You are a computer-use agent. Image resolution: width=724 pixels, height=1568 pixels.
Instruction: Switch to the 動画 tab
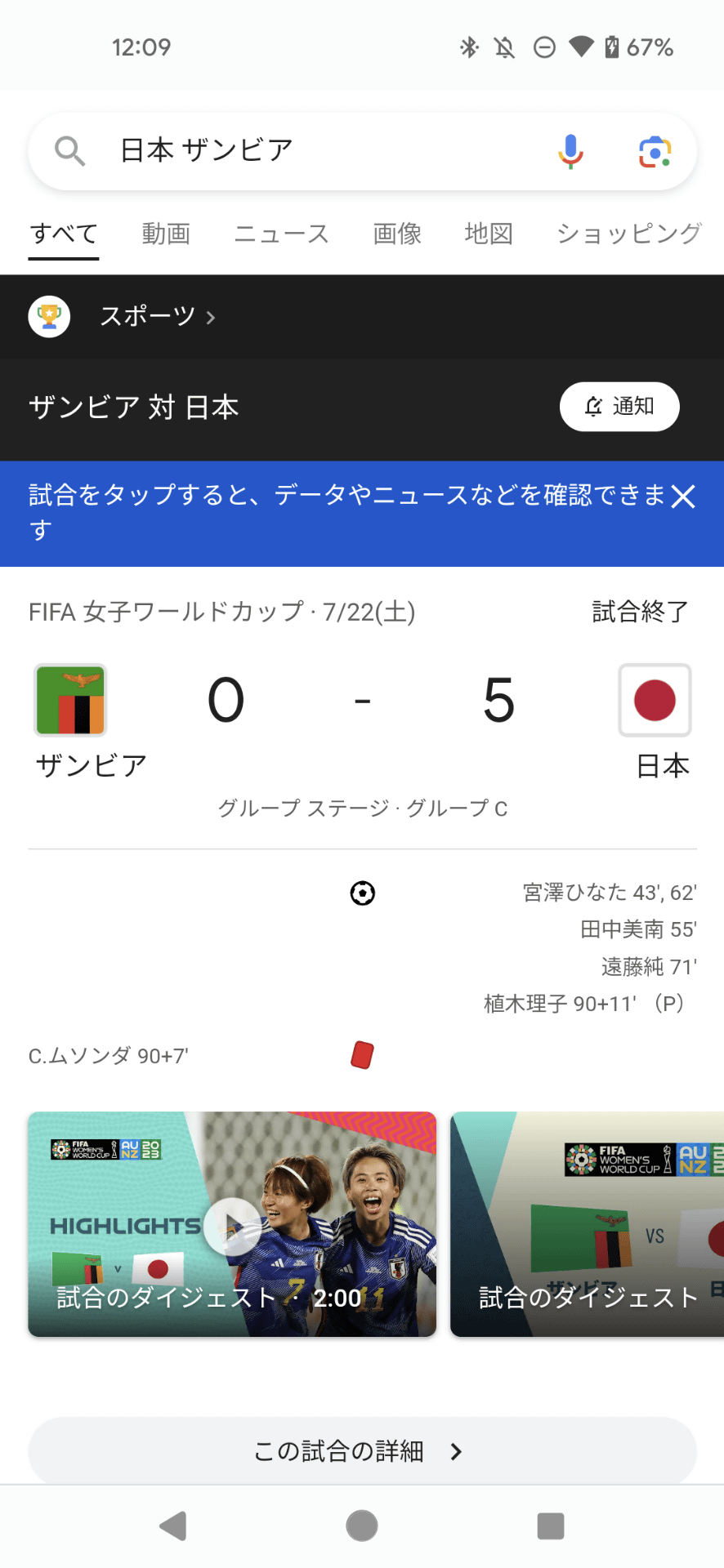click(x=166, y=234)
